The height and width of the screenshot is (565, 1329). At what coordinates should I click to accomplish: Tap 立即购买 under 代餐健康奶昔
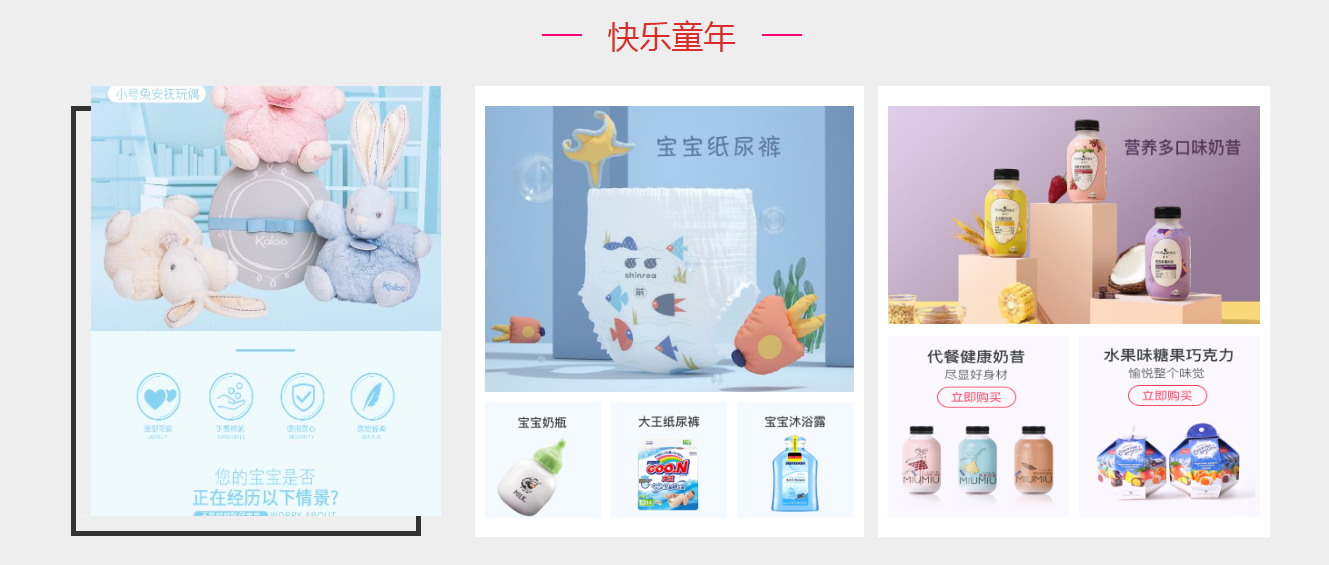pyautogui.click(x=976, y=397)
